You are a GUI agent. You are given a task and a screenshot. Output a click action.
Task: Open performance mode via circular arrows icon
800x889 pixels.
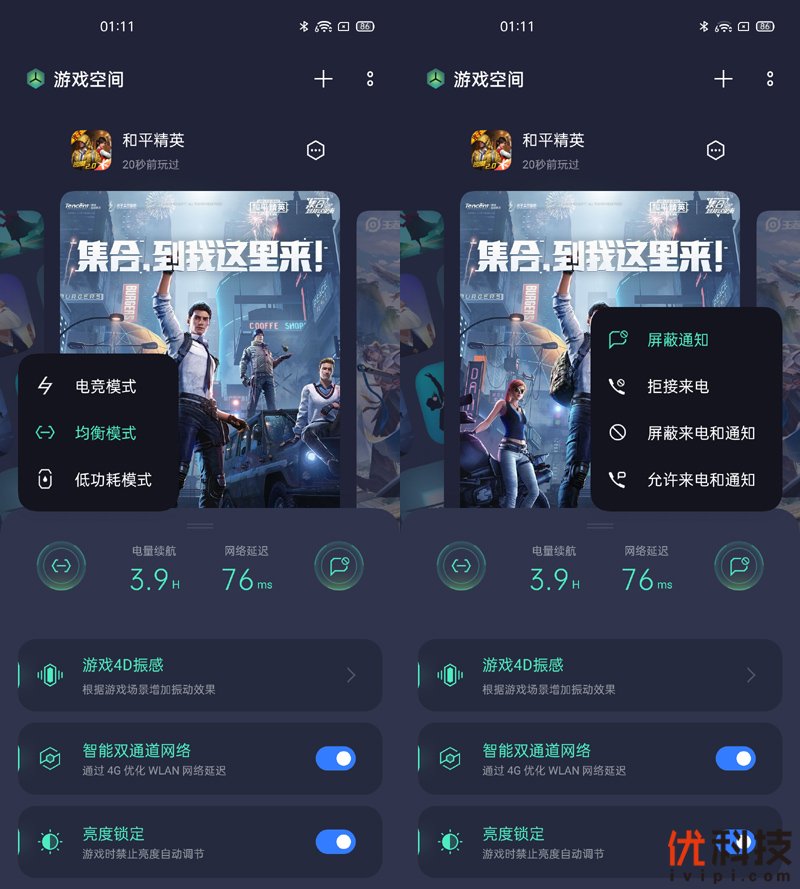62,565
